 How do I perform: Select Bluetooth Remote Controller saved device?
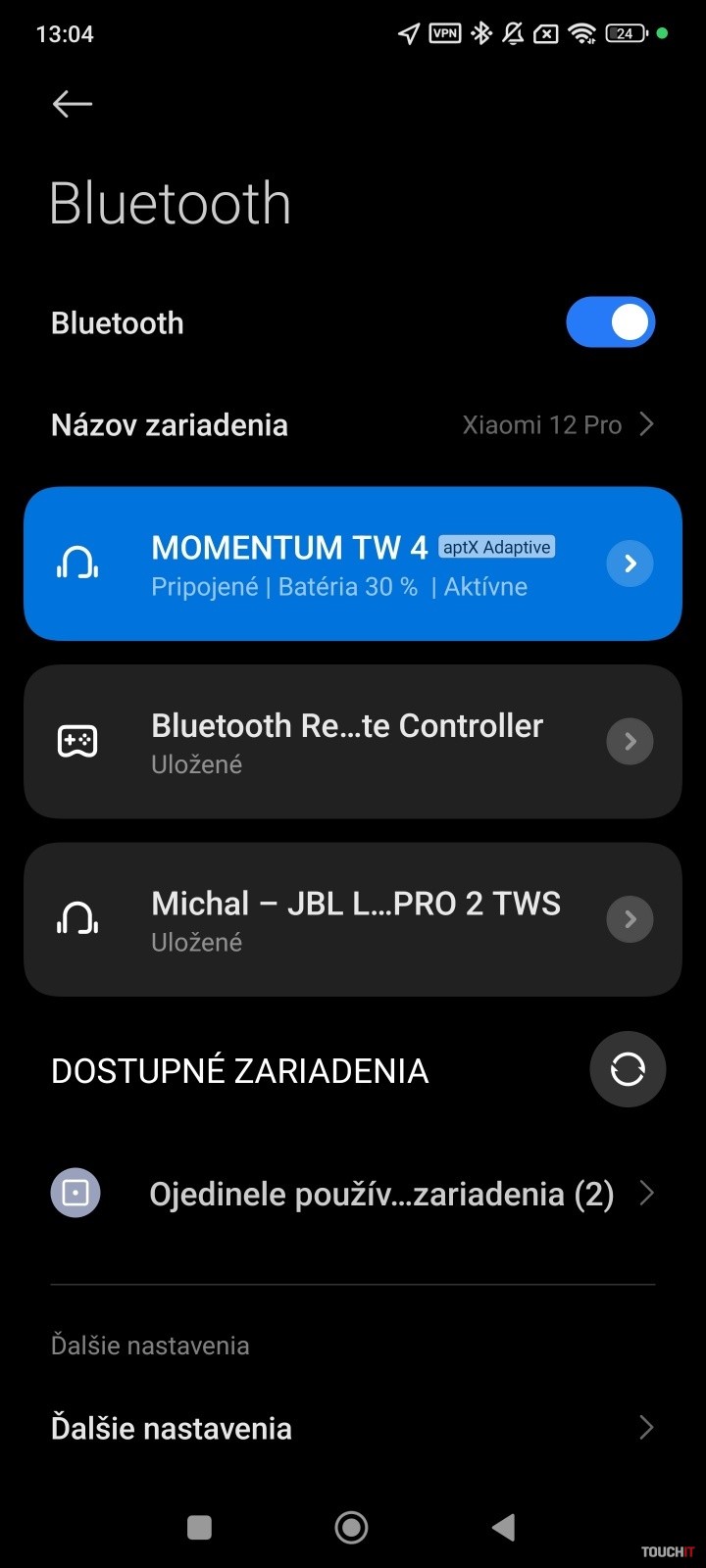click(x=324, y=742)
